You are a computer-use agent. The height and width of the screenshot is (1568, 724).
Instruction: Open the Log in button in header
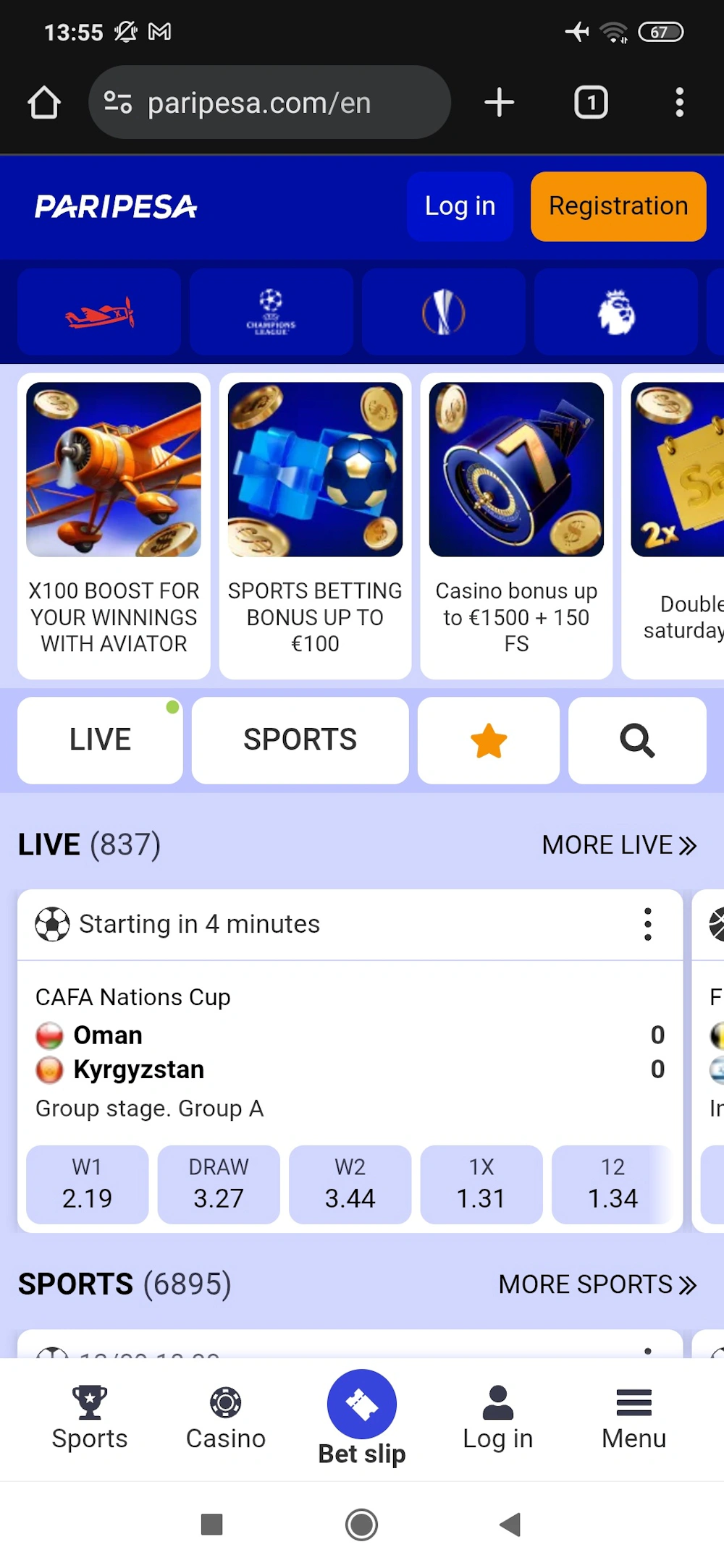pos(460,206)
